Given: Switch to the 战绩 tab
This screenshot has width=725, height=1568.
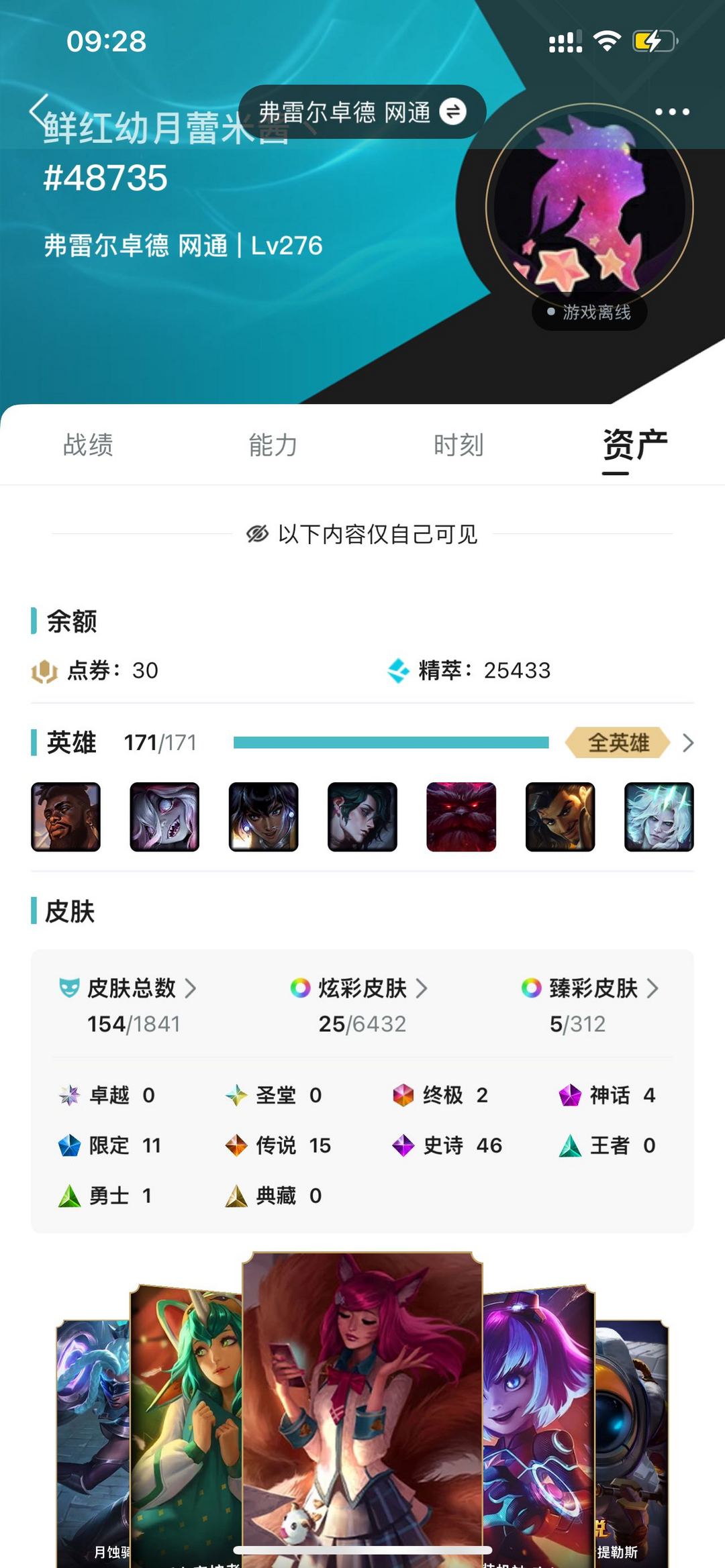Looking at the screenshot, I should [x=88, y=446].
